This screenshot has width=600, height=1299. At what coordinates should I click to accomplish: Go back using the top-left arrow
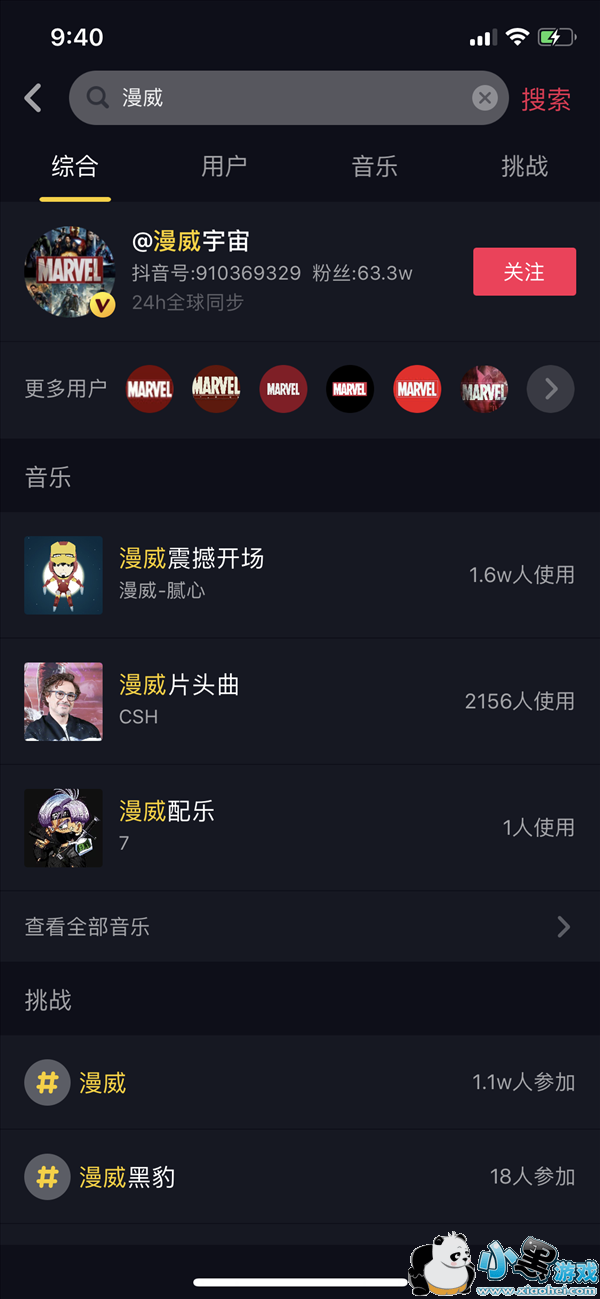pyautogui.click(x=33, y=98)
